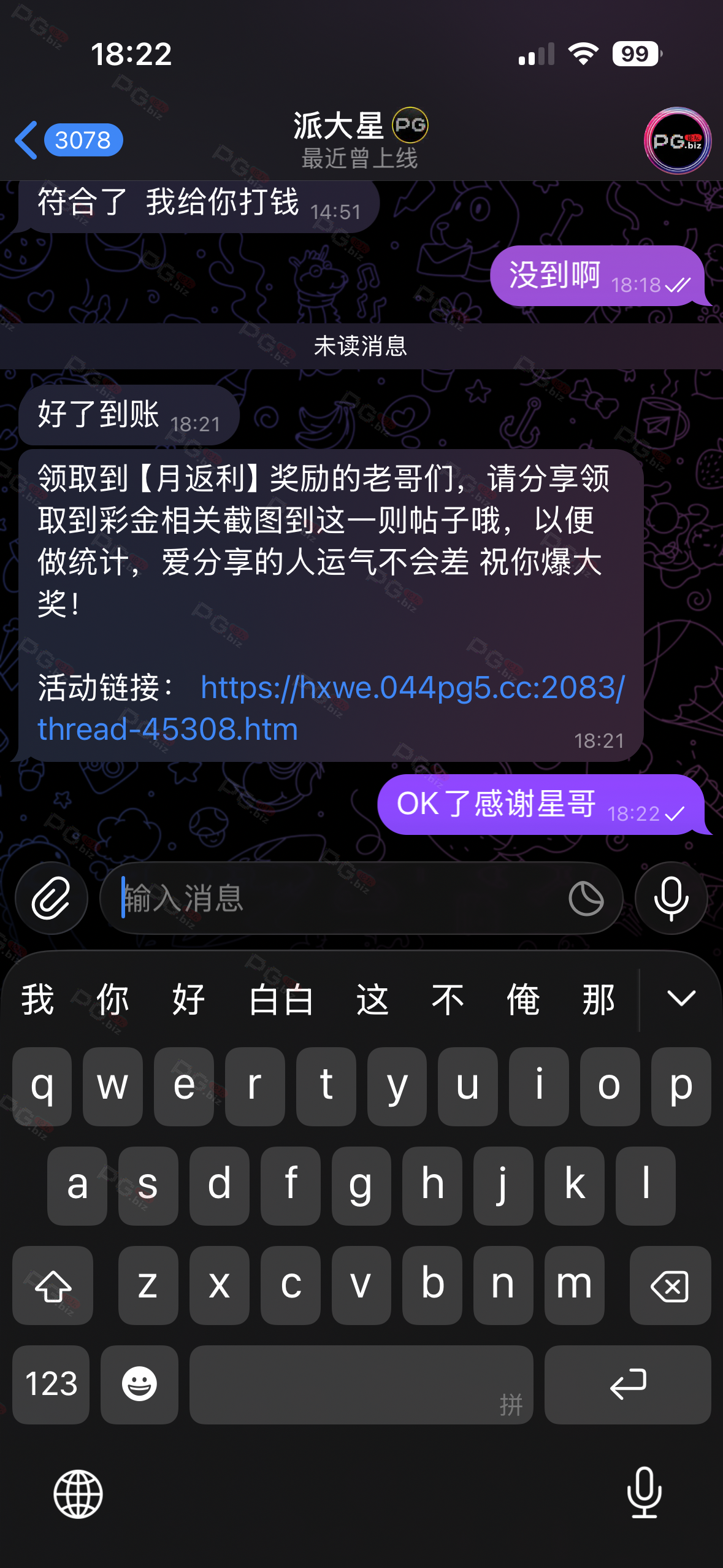Pick the 你 keyboard suggestion
Image resolution: width=723 pixels, height=1568 pixels.
(112, 999)
